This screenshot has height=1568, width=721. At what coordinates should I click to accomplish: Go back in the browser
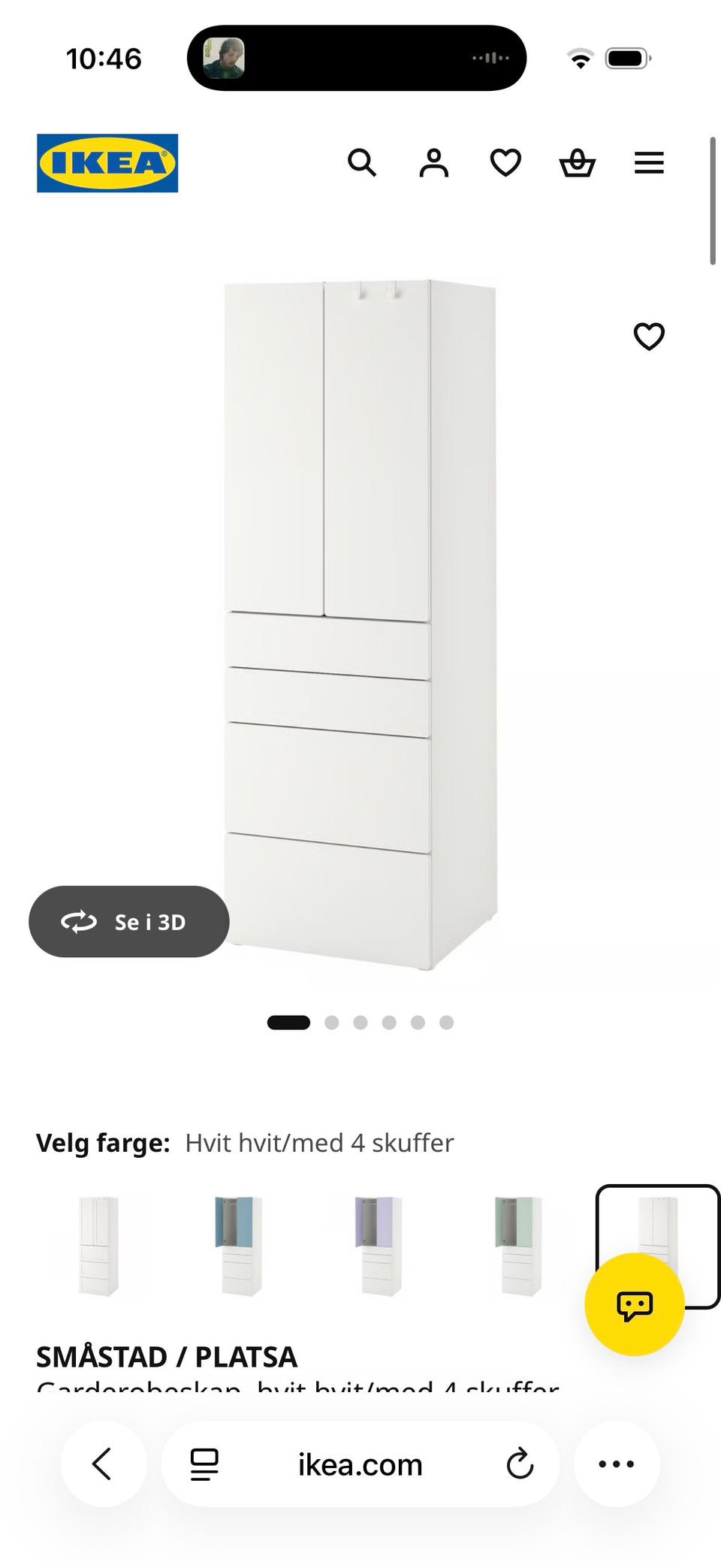coord(103,1464)
